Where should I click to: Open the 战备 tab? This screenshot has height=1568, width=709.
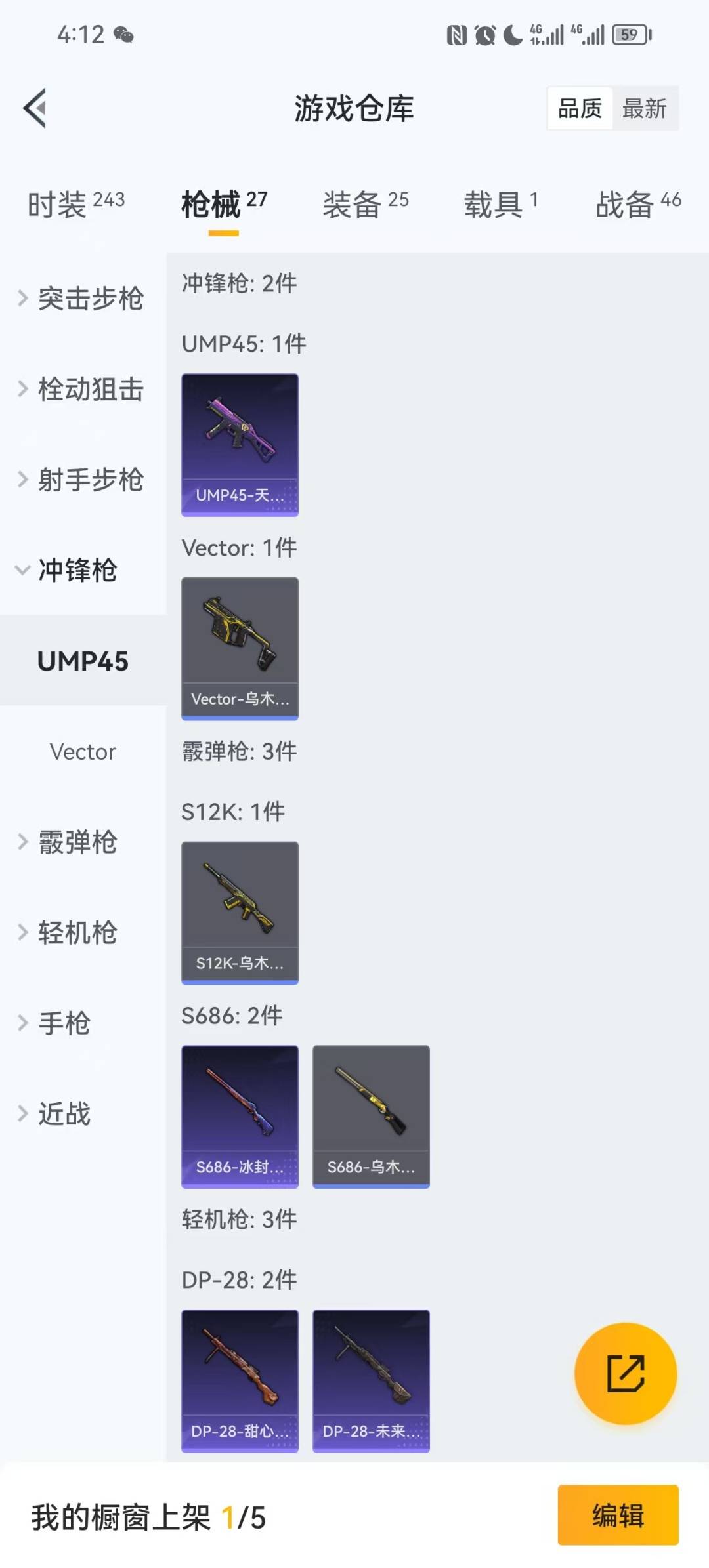[634, 205]
